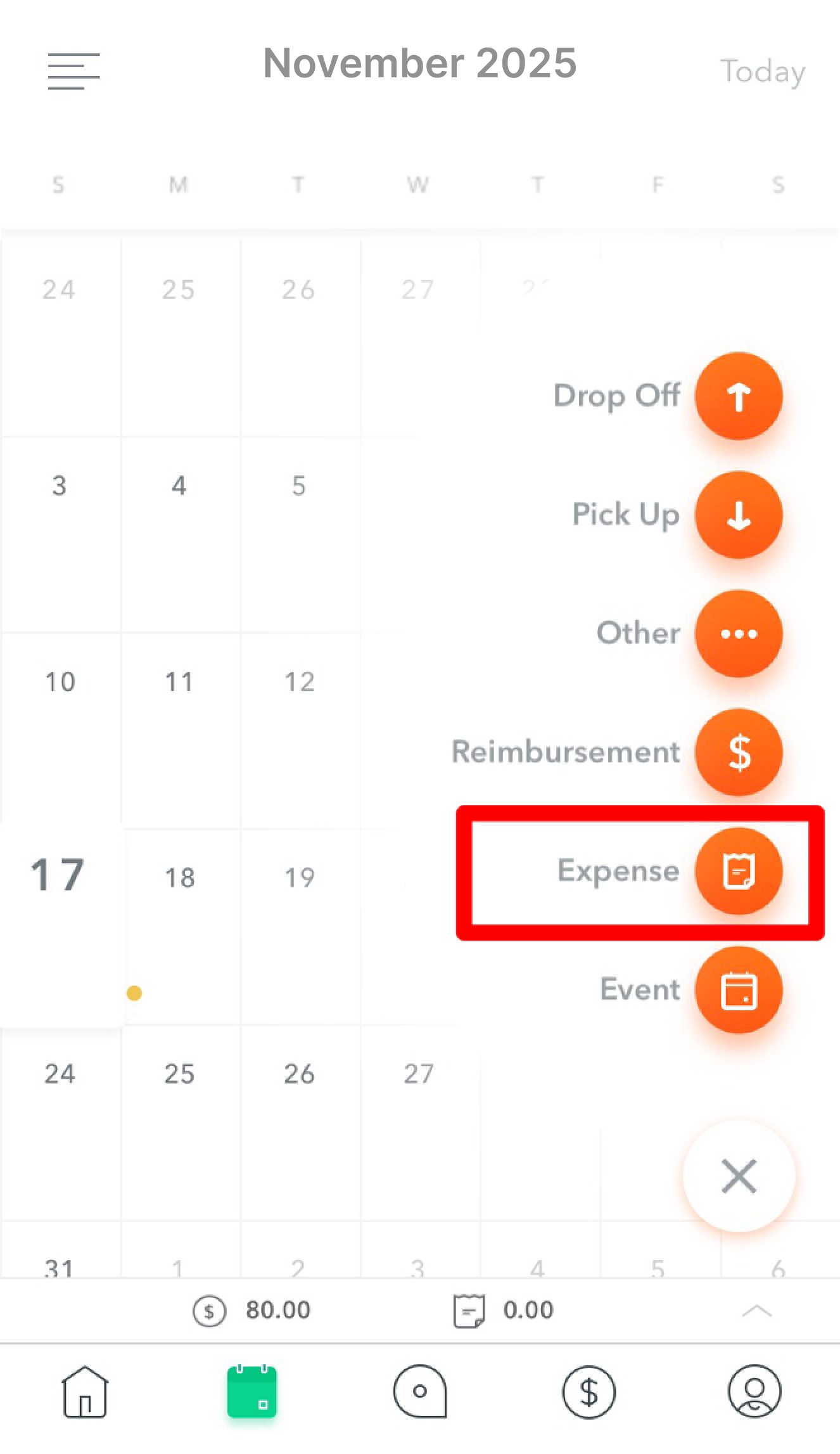Add a Pick Up entry

tap(738, 515)
